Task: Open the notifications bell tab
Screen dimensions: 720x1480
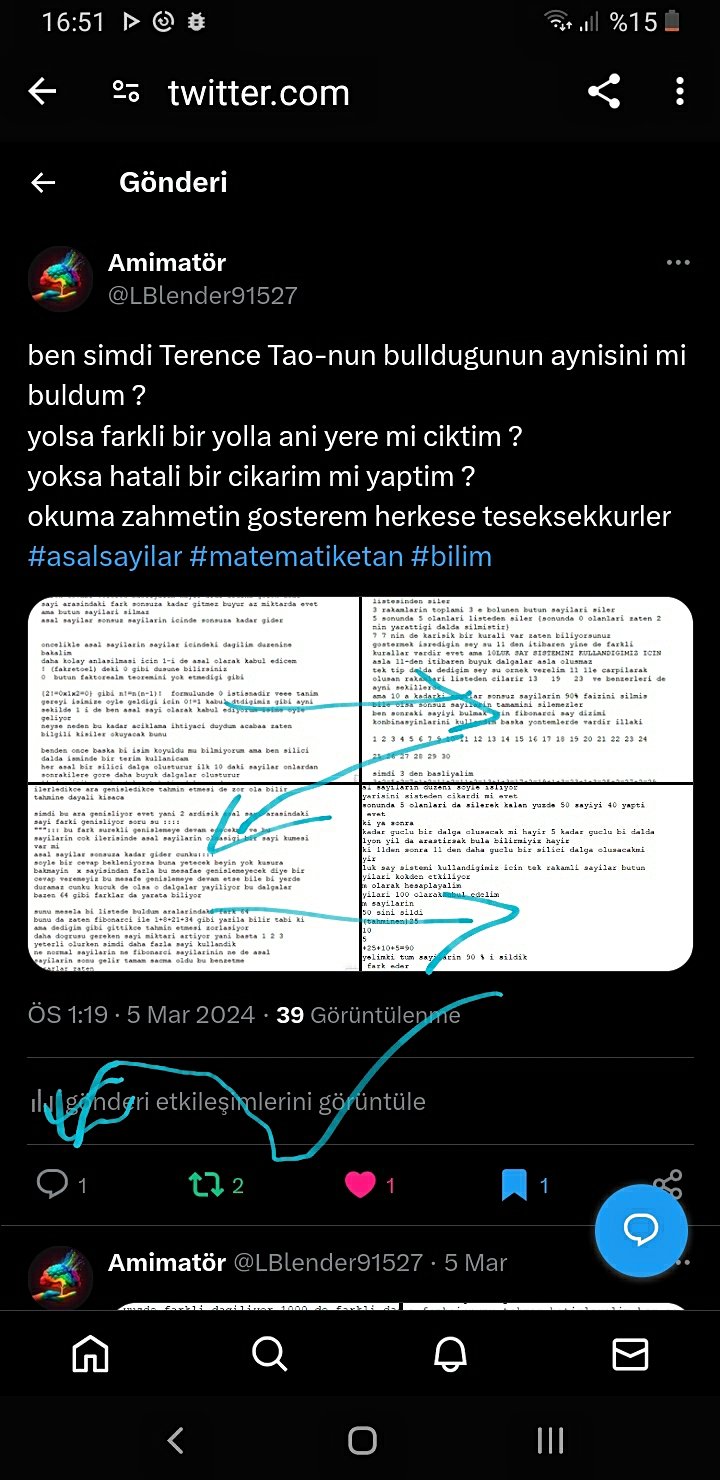Action: tap(450, 1354)
